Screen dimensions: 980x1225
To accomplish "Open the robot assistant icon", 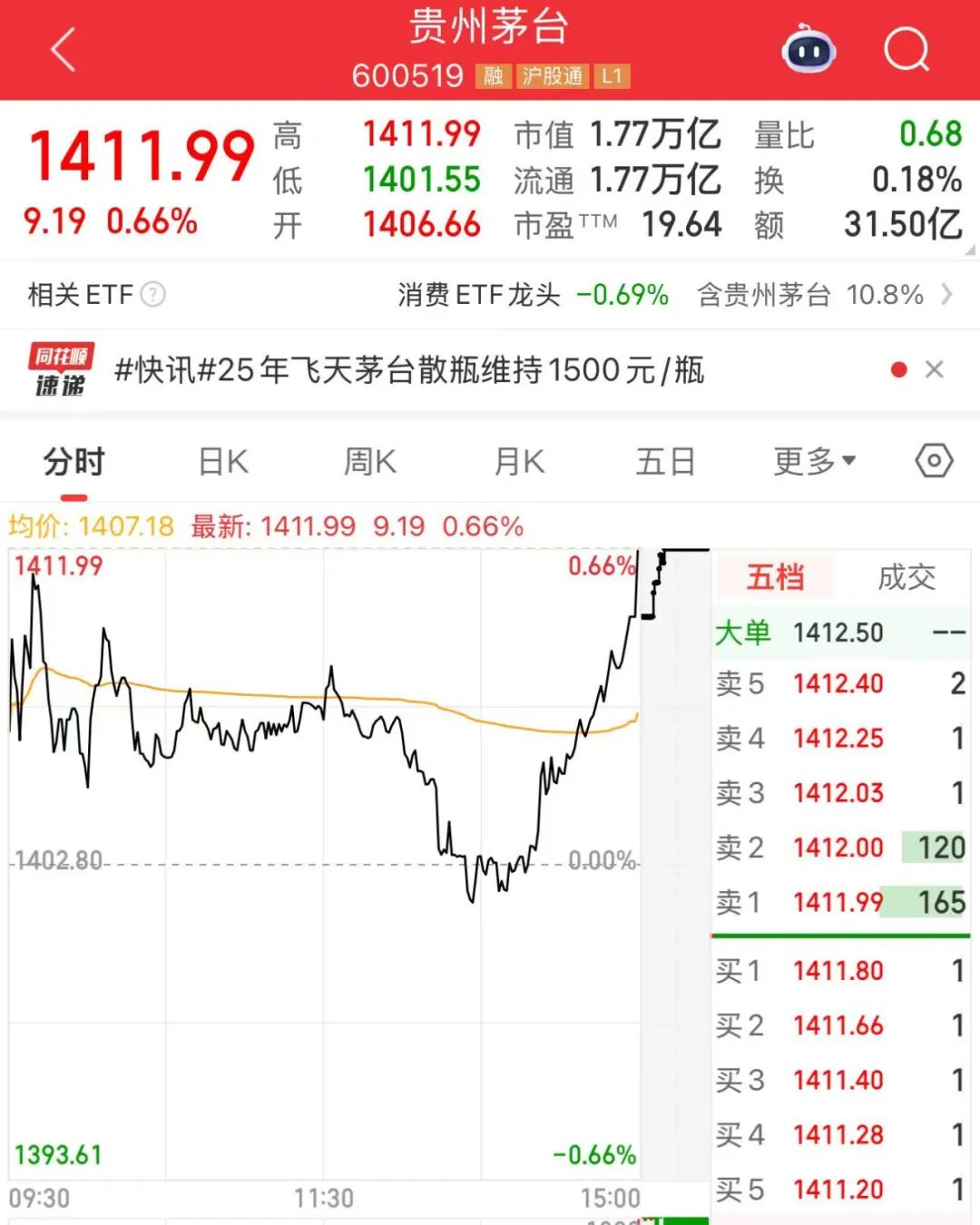I will [x=808, y=51].
